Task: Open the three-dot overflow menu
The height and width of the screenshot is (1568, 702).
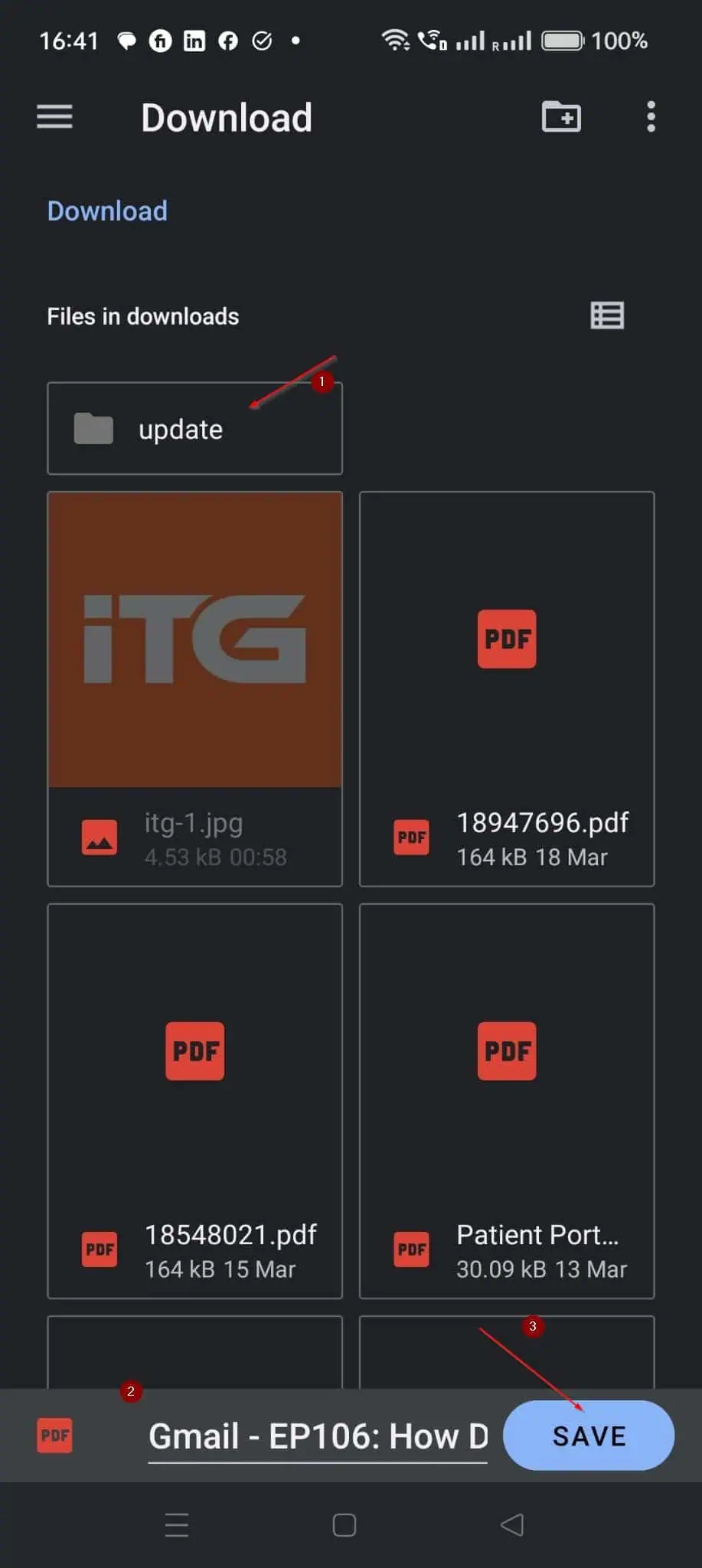Action: (651, 117)
